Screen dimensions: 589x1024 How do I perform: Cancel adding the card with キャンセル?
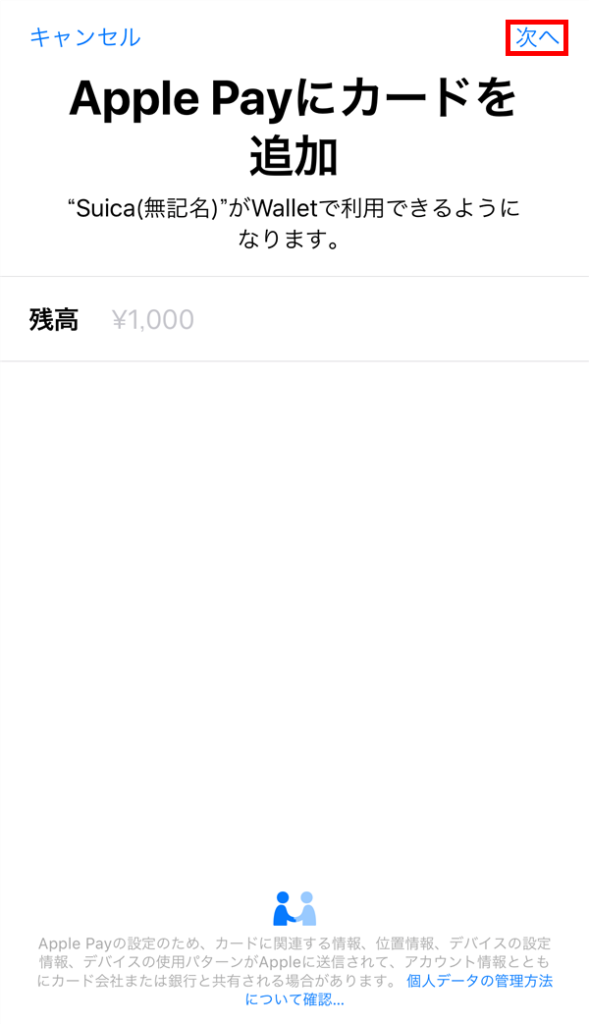(x=85, y=37)
